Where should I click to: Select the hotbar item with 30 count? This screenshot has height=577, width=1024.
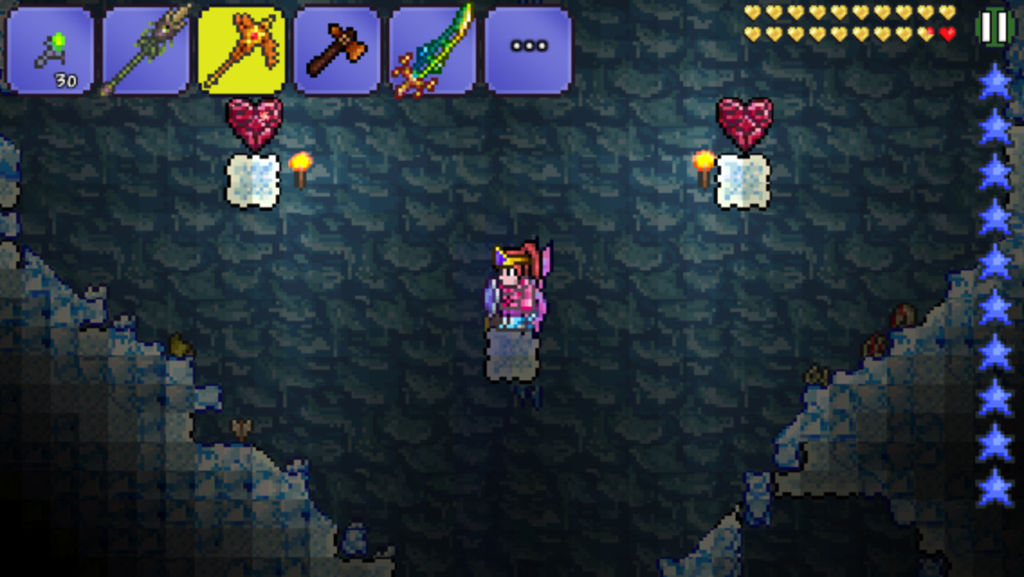[x=50, y=50]
